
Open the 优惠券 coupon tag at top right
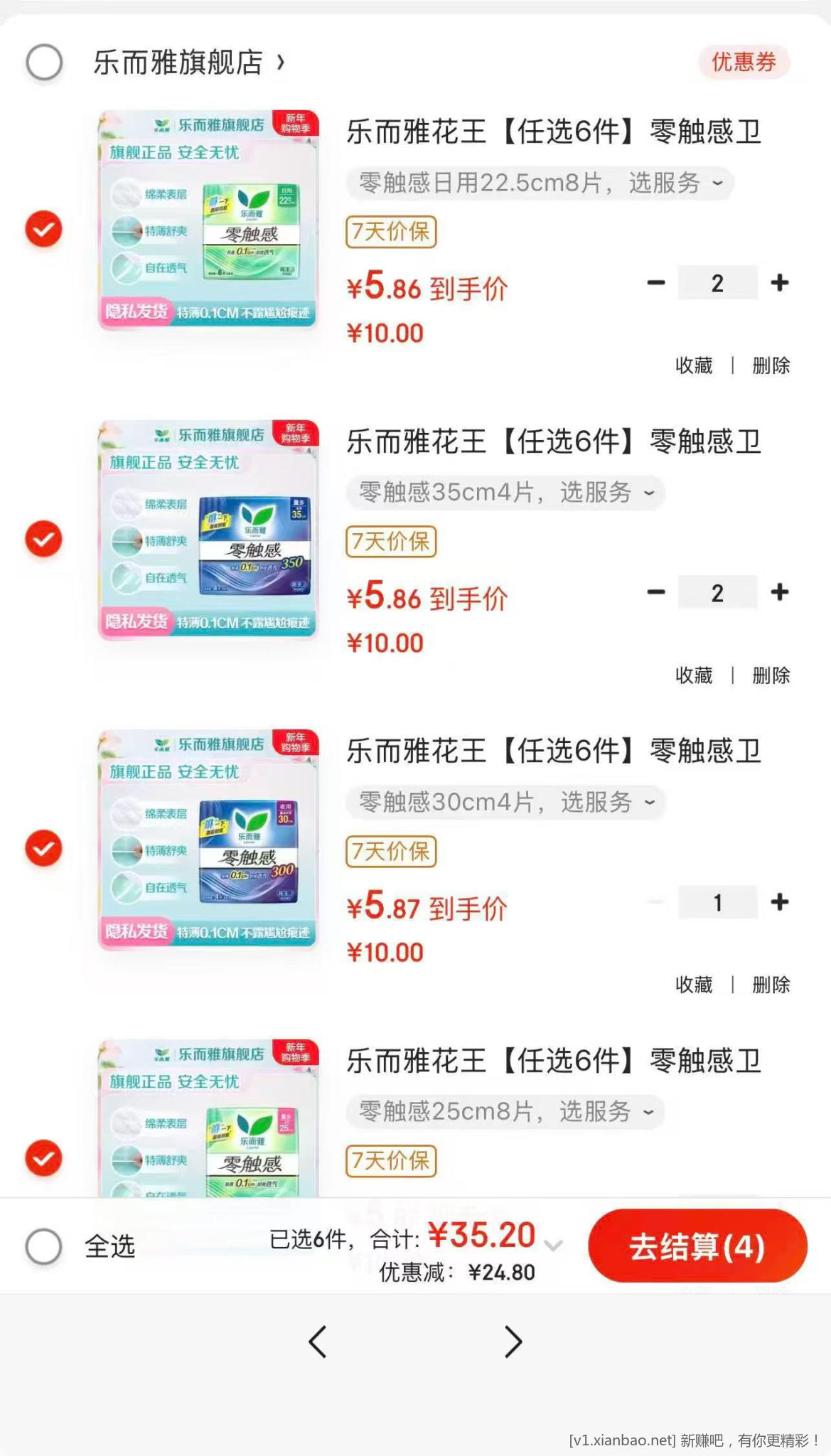point(744,63)
